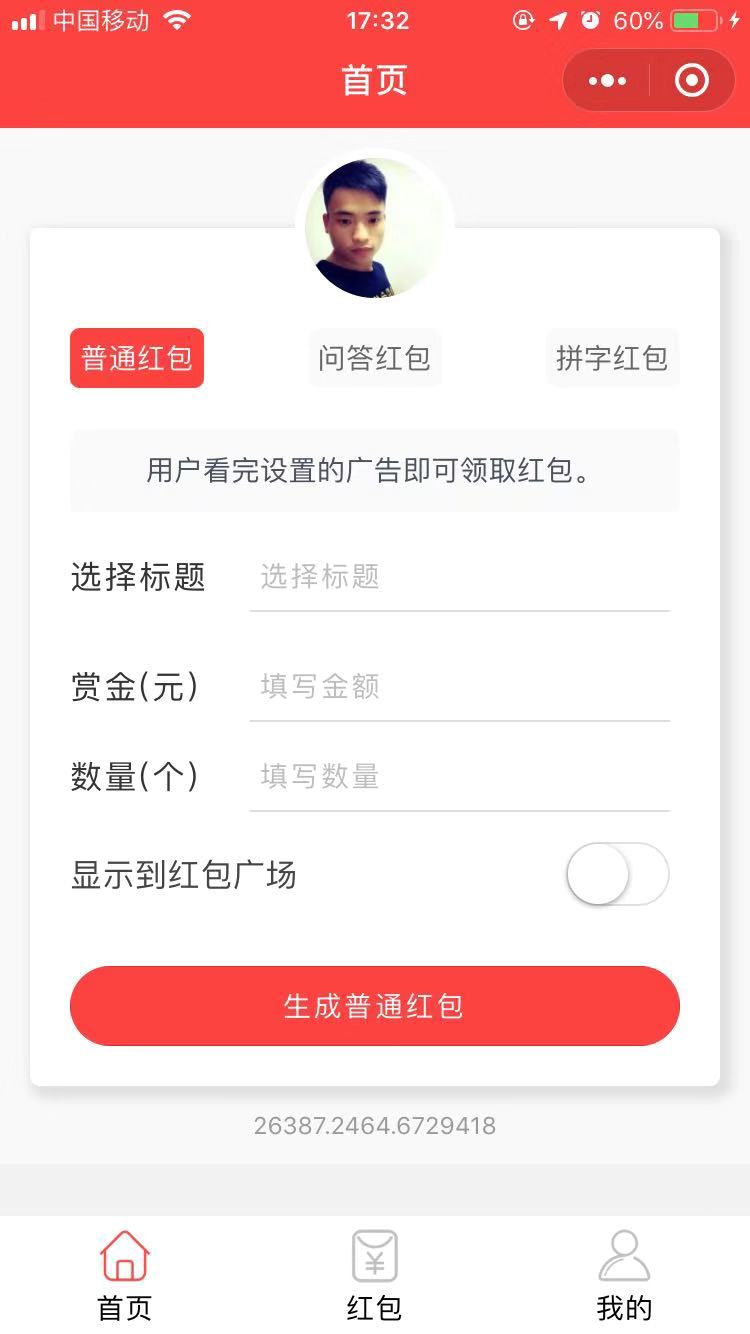Go to 首页 in bottom navigation

(125, 1276)
